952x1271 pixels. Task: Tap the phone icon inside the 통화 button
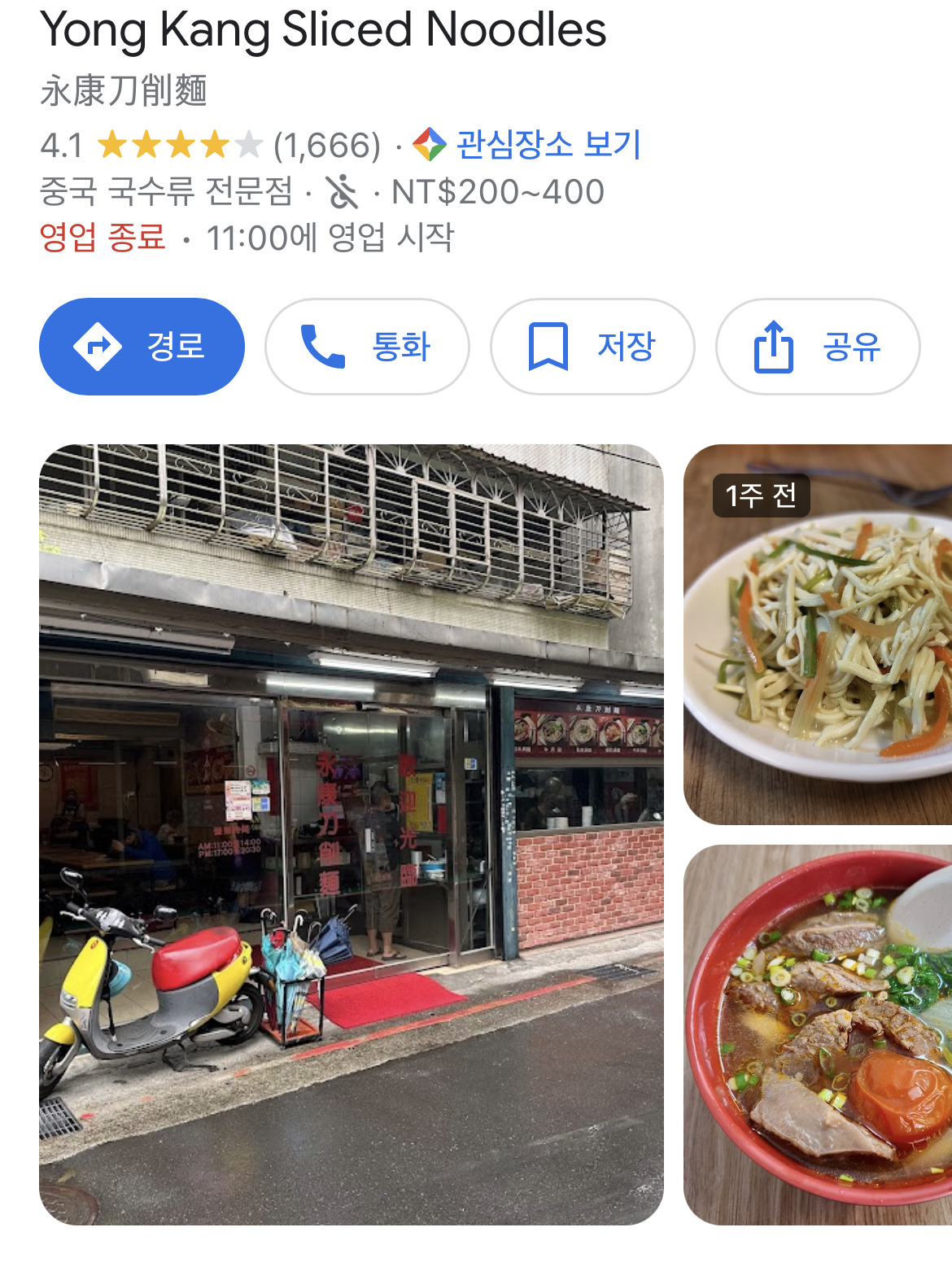pos(323,345)
